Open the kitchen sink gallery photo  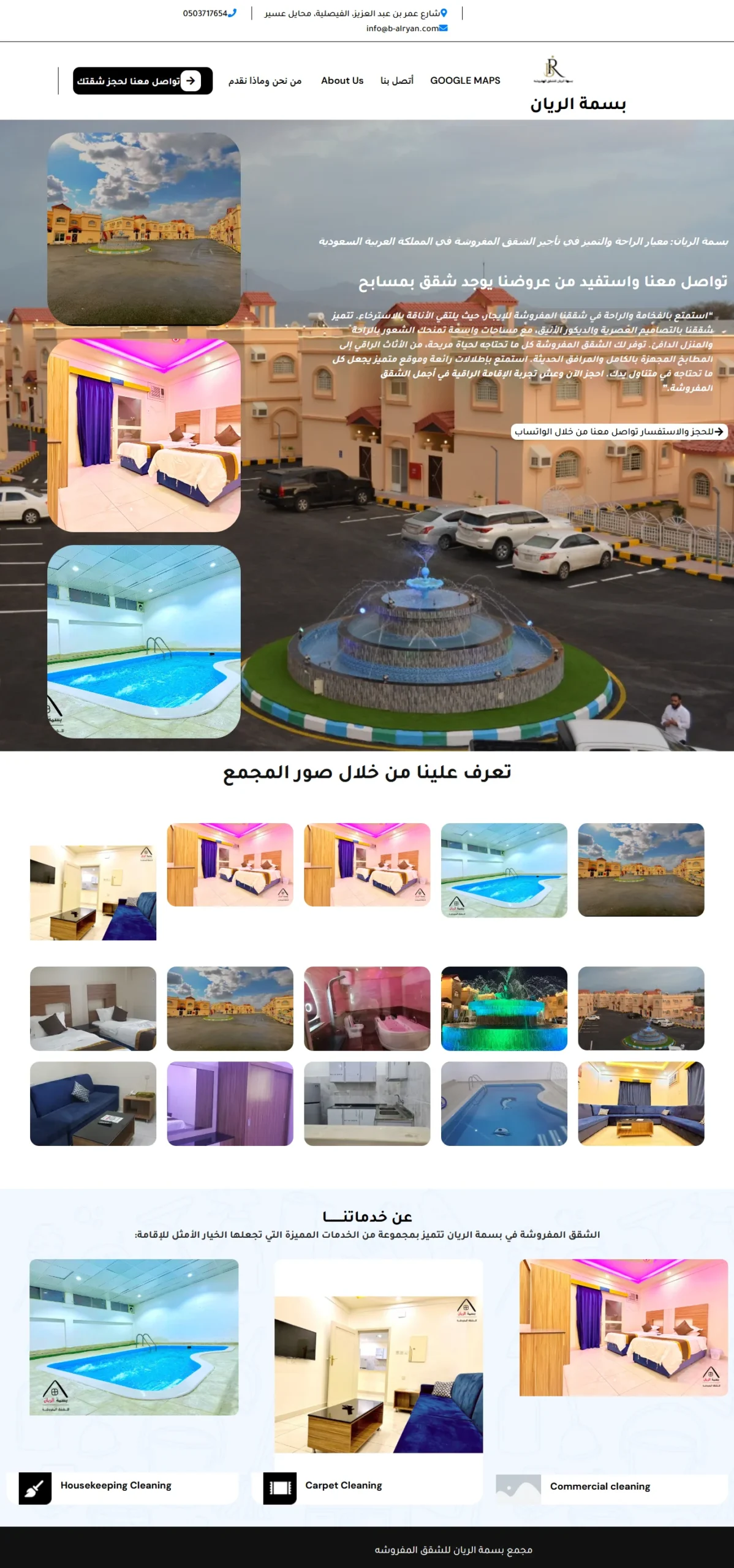[367, 1103]
